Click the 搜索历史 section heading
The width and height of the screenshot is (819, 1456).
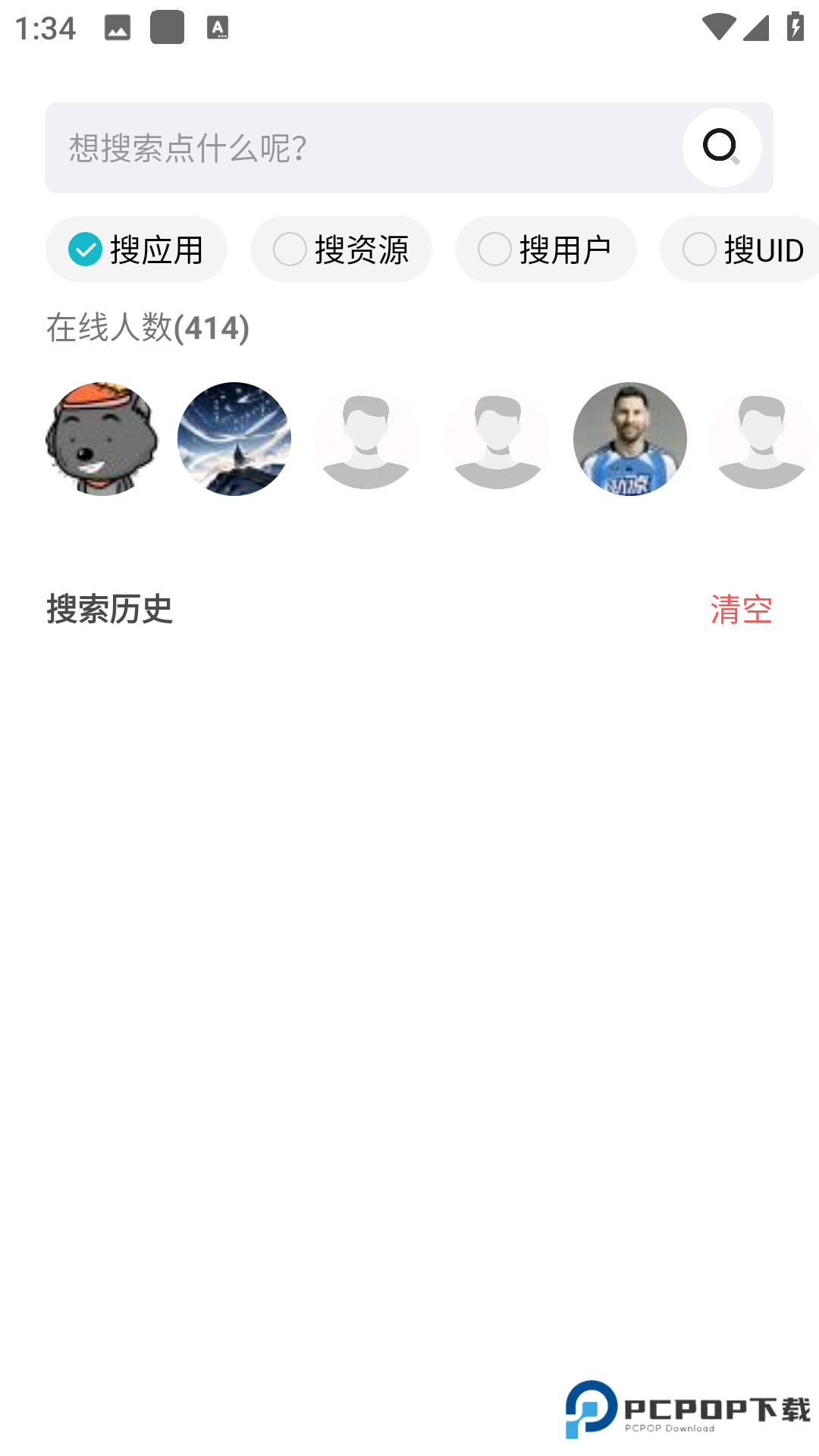click(x=109, y=608)
